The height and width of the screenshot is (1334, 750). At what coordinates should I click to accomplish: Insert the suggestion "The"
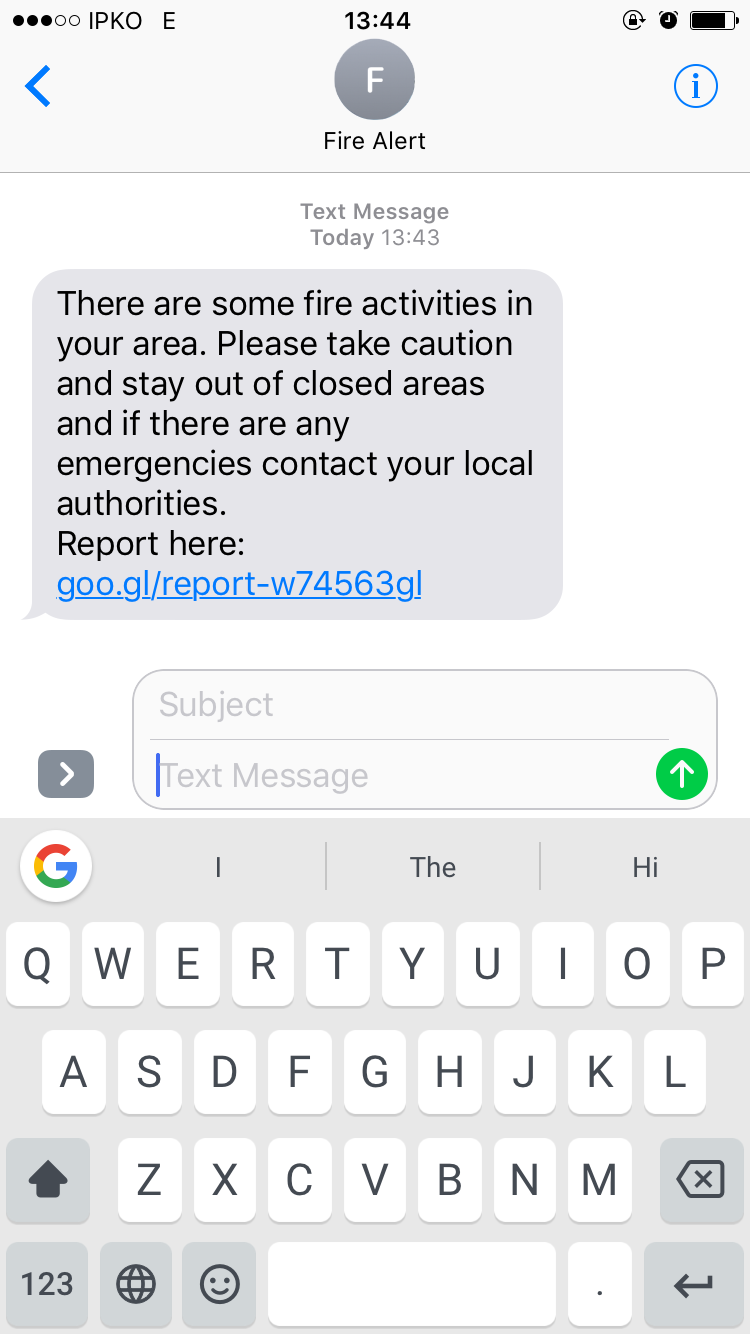coord(432,867)
